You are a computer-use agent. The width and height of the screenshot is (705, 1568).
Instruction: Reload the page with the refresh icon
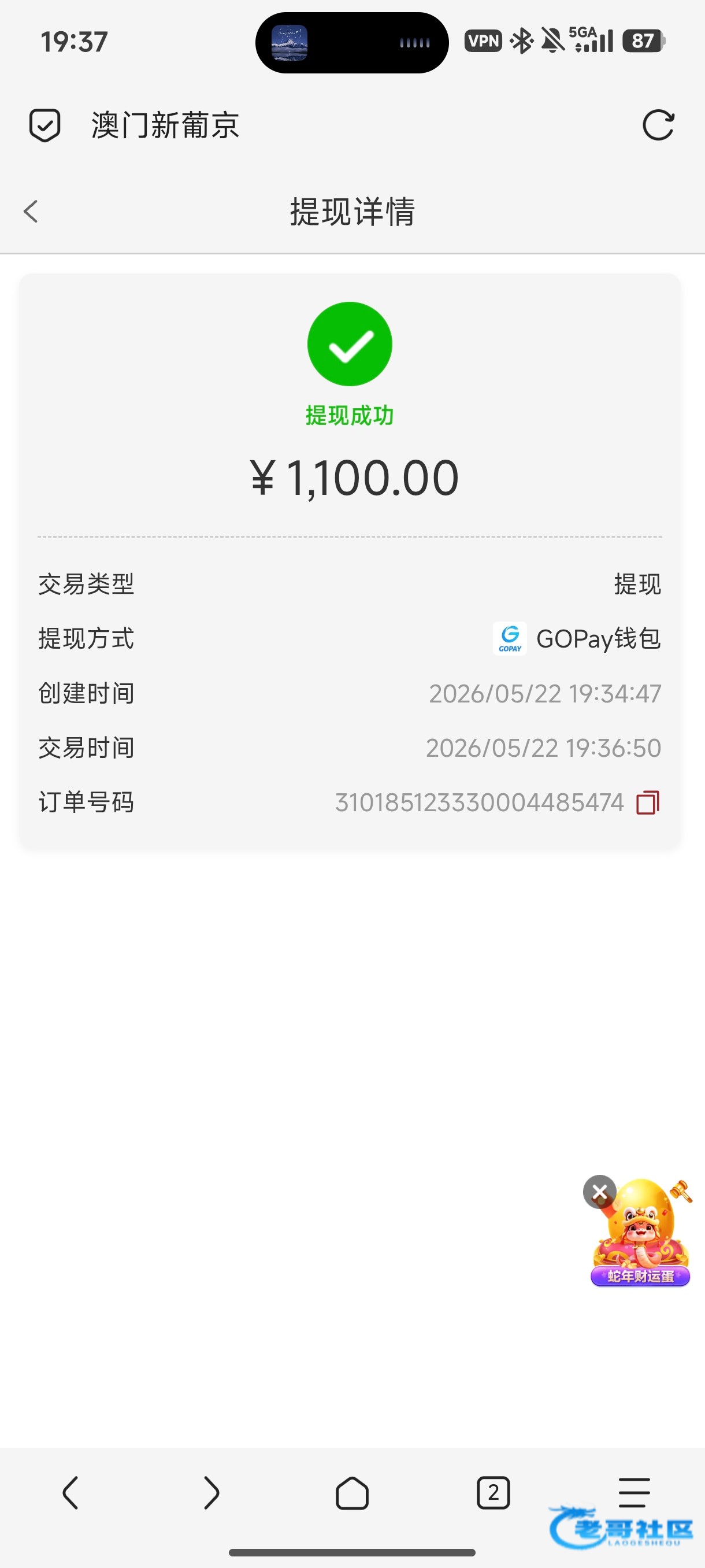click(x=658, y=125)
